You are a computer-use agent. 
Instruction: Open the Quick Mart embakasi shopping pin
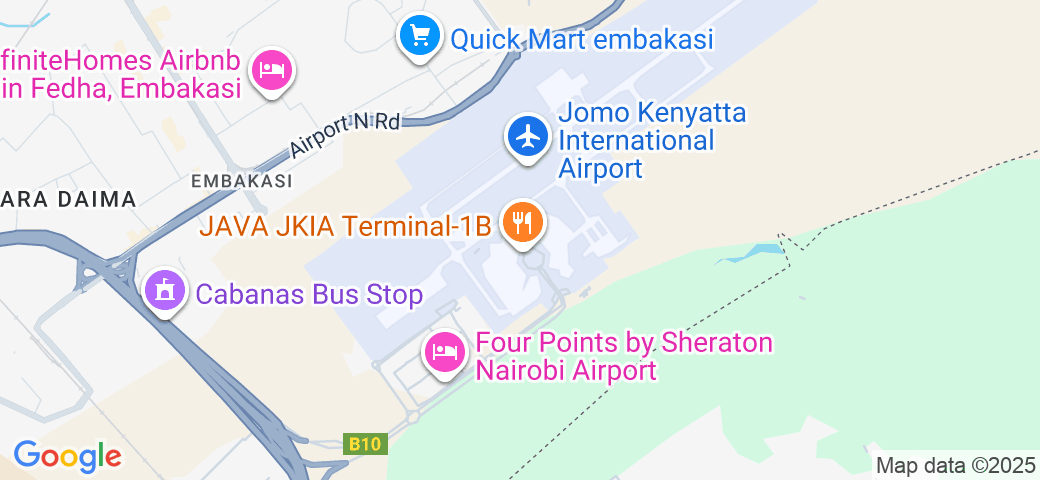click(x=421, y=37)
